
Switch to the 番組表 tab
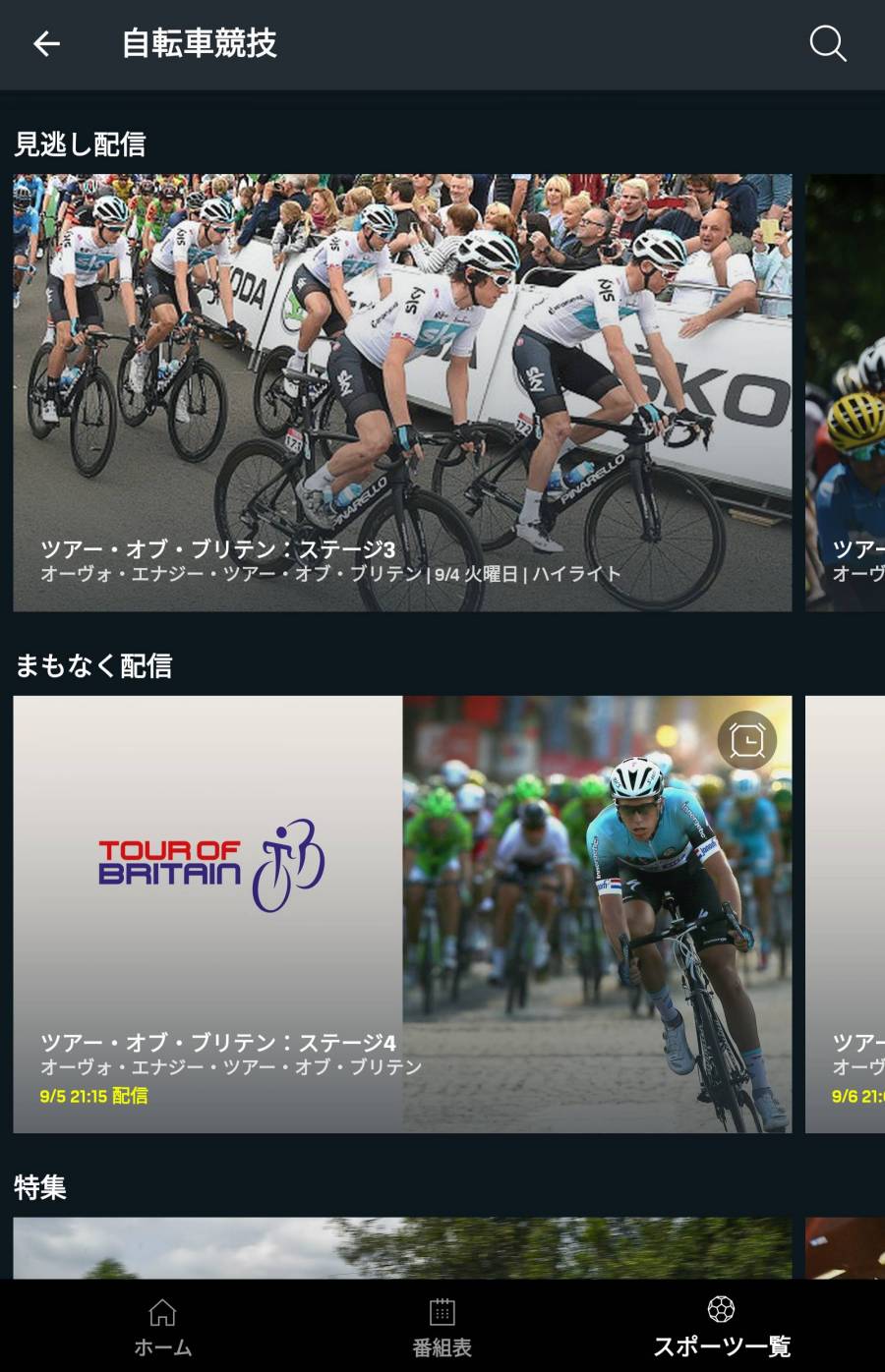pyautogui.click(x=442, y=1327)
